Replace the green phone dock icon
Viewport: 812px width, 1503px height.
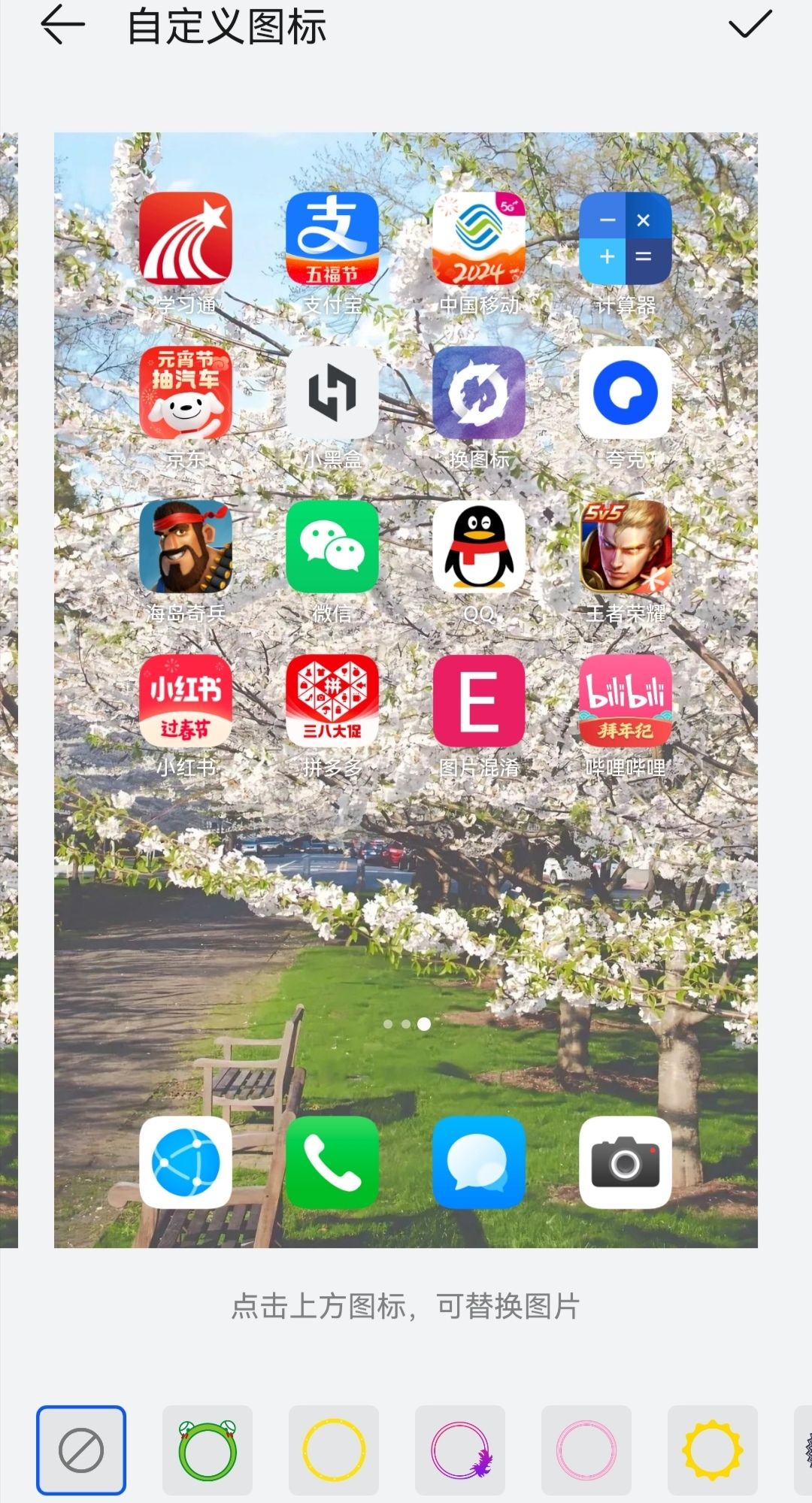coord(332,1162)
